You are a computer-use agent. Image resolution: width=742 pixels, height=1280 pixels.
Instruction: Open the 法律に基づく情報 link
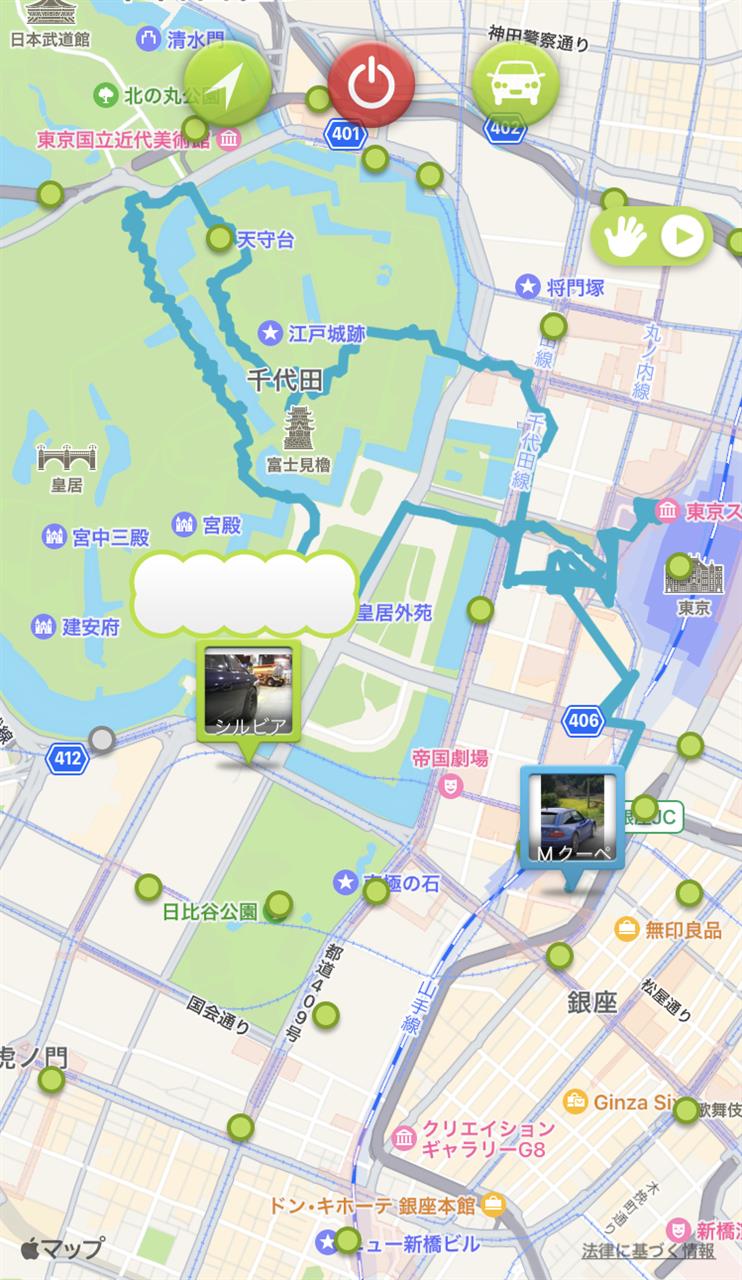click(649, 1251)
